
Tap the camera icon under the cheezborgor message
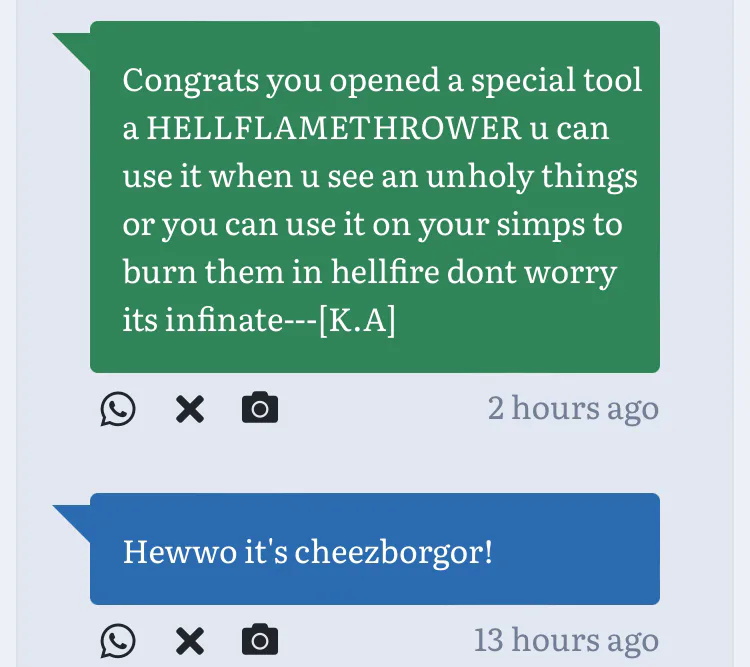pos(260,640)
